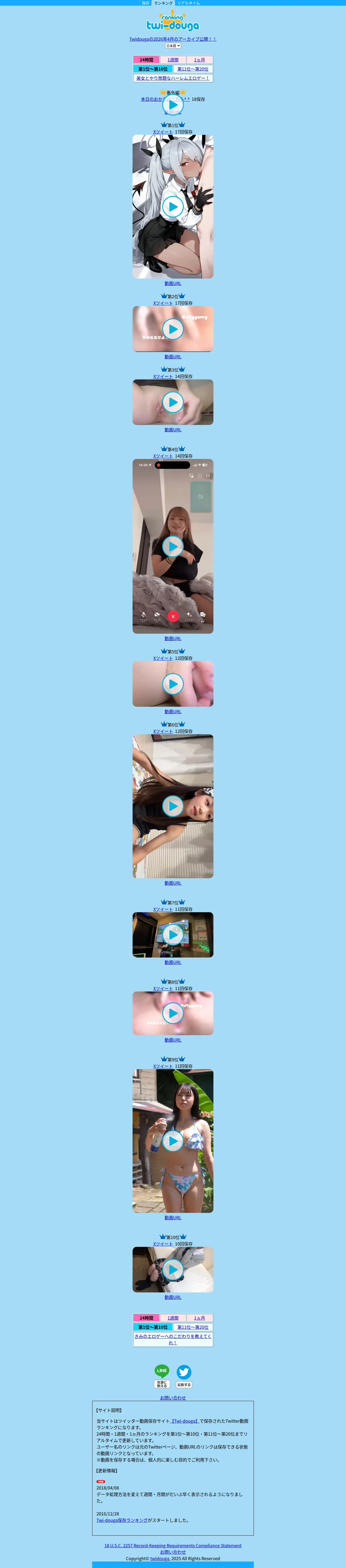Open the リアルタイム tab in the top bar
The image size is (346, 1568).
(189, 3)
